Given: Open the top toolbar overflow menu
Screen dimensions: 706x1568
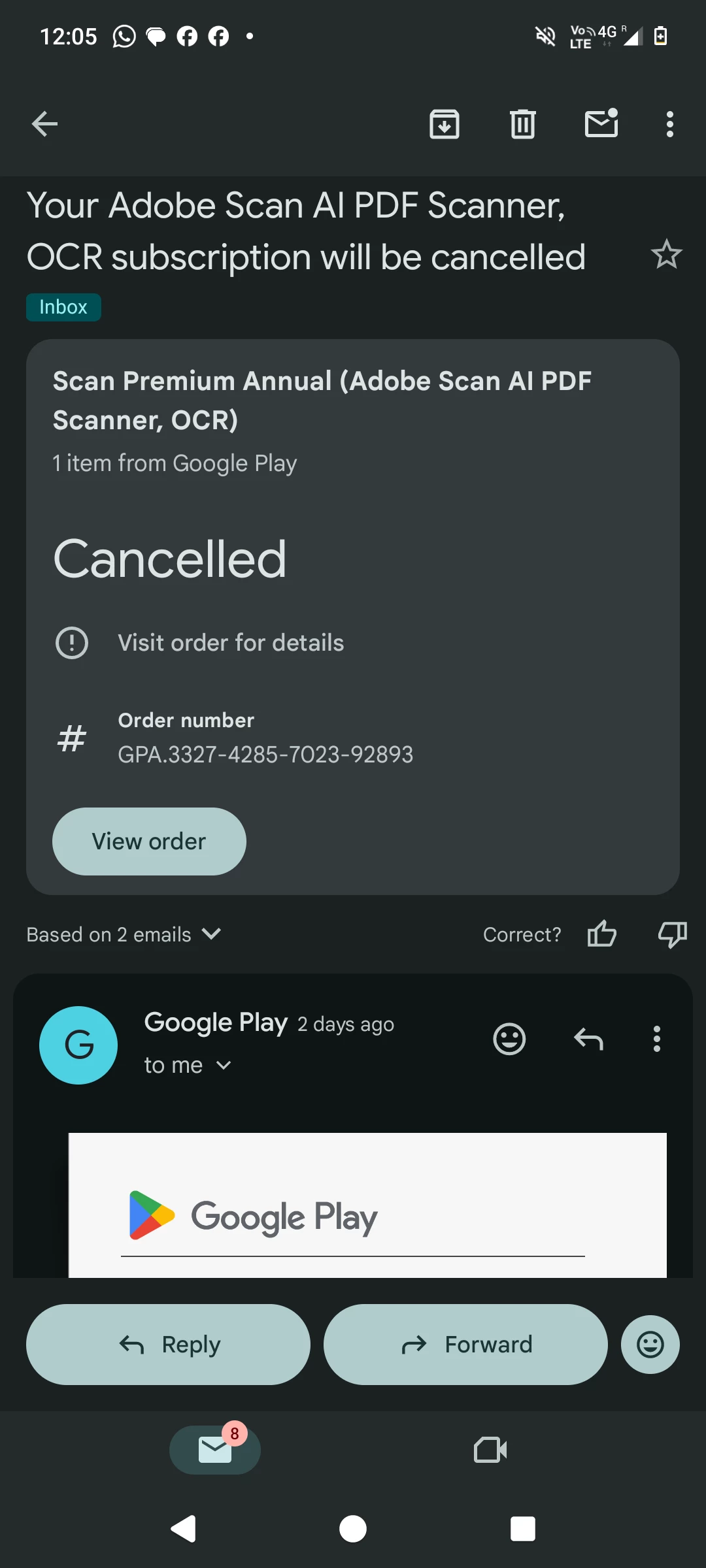Looking at the screenshot, I should point(669,124).
